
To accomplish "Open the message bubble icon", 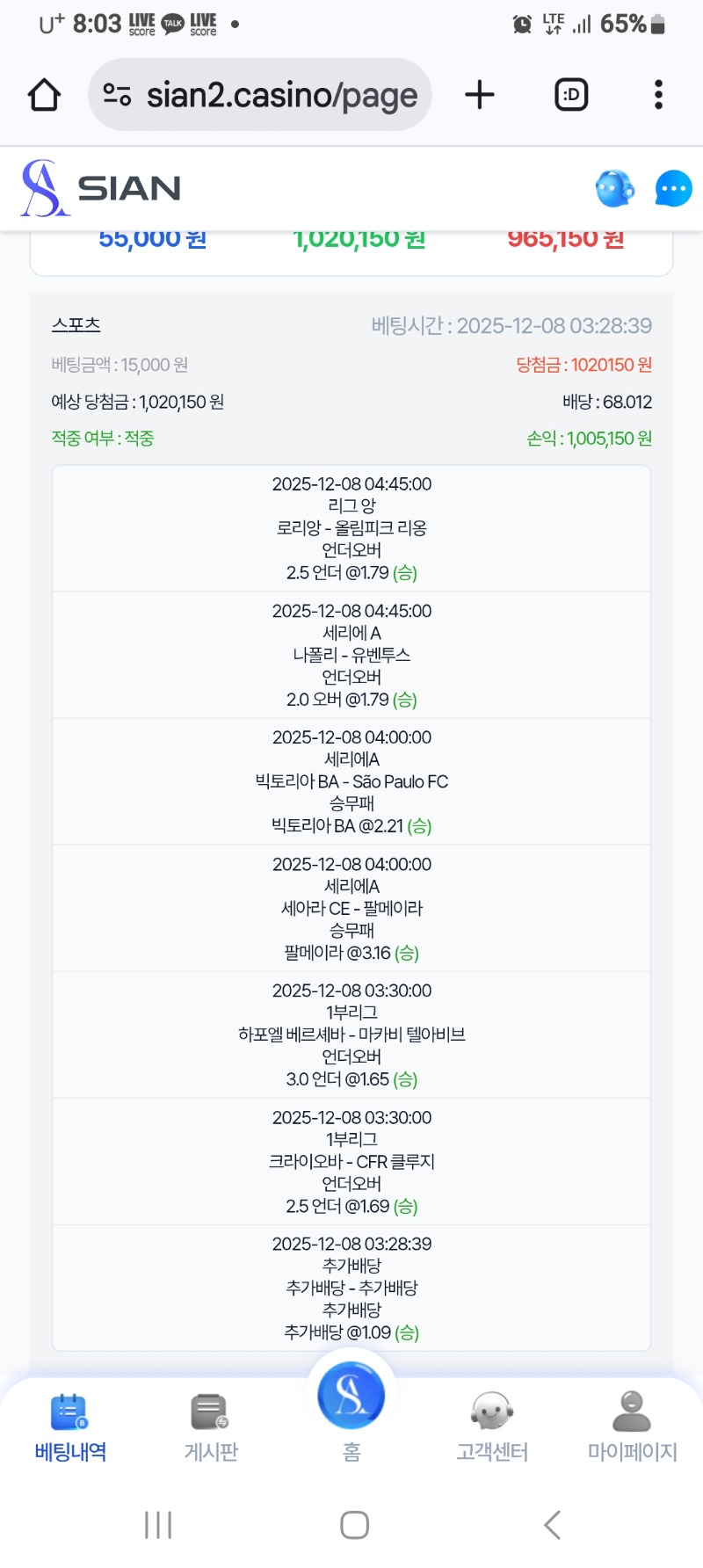I will [672, 188].
